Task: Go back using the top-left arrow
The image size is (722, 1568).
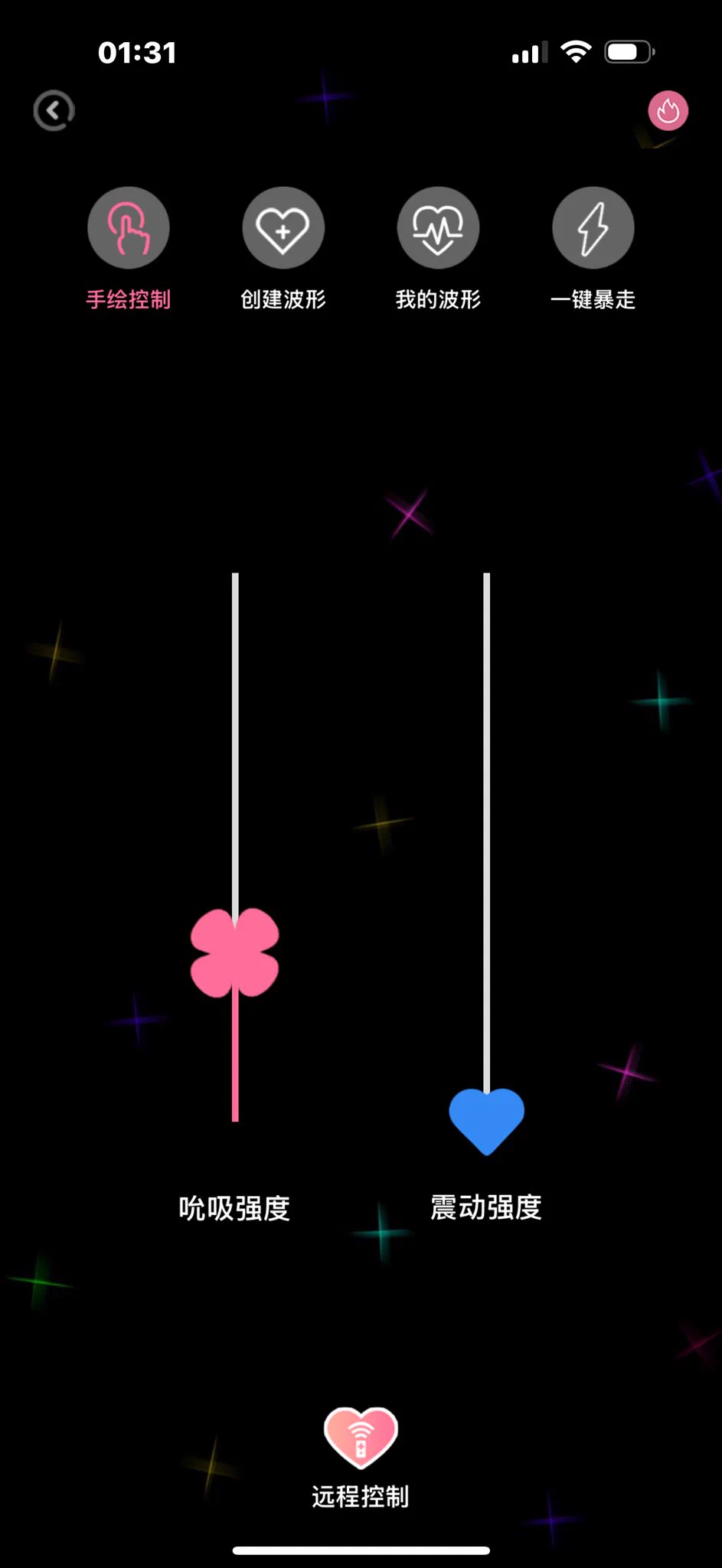Action: point(54,111)
